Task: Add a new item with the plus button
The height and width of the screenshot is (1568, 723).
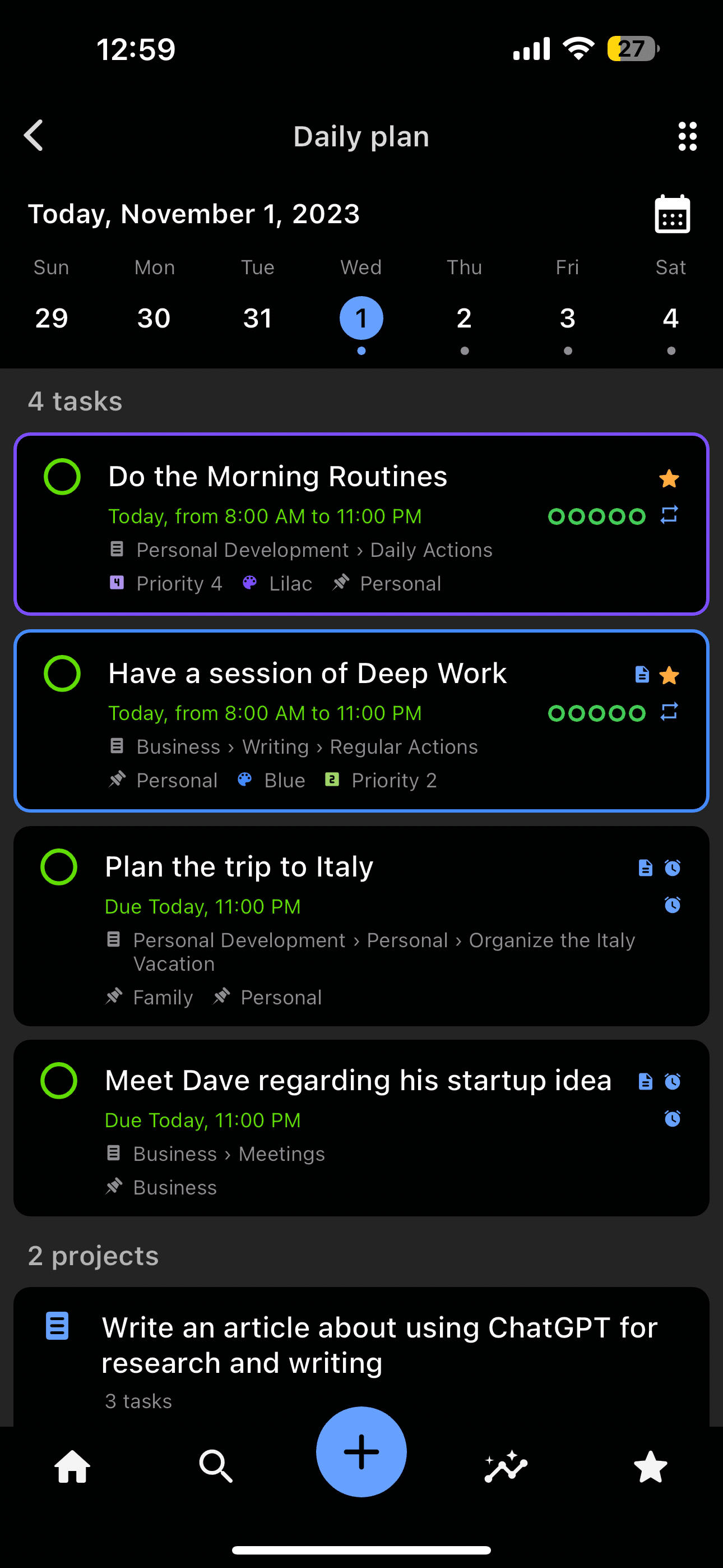Action: 361,1452
